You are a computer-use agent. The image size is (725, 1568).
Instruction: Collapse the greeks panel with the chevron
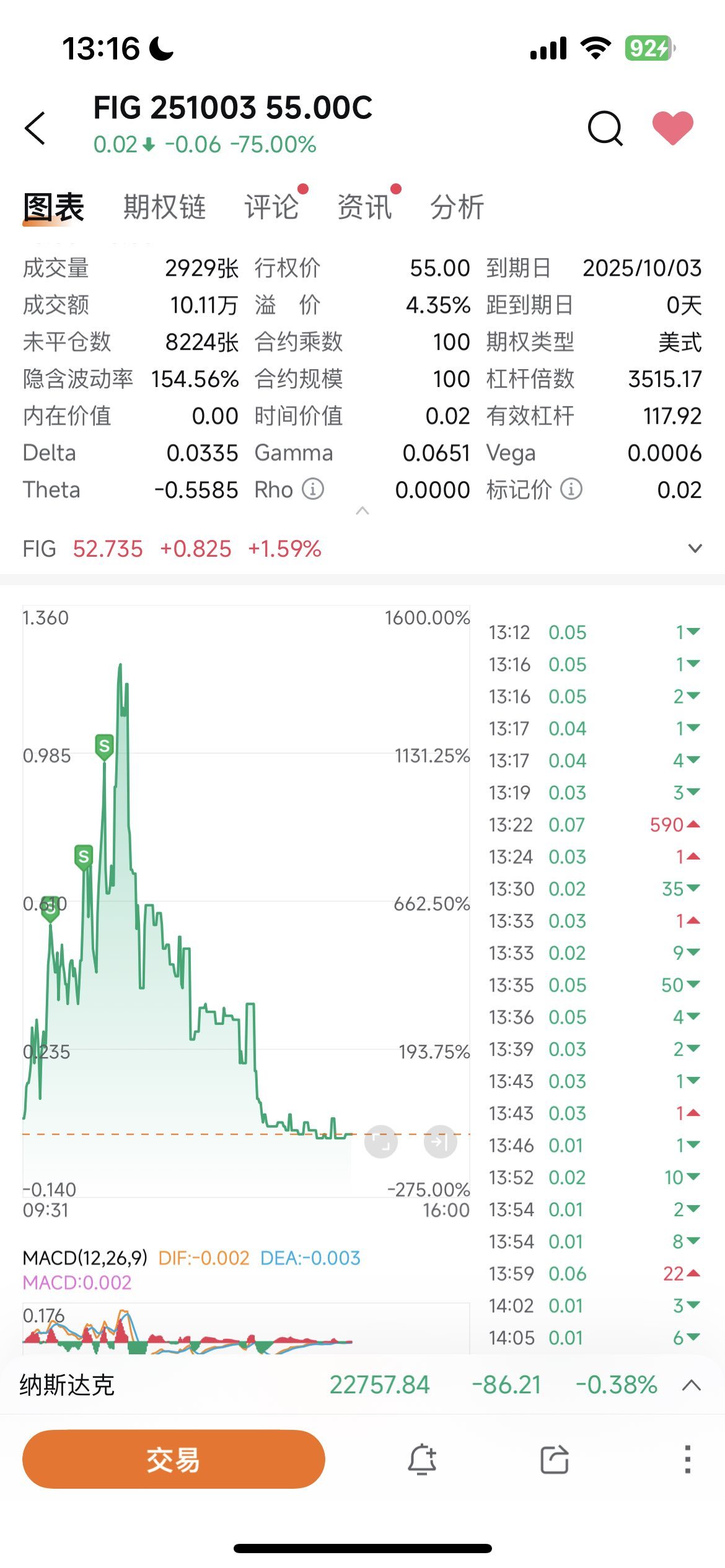tap(362, 511)
